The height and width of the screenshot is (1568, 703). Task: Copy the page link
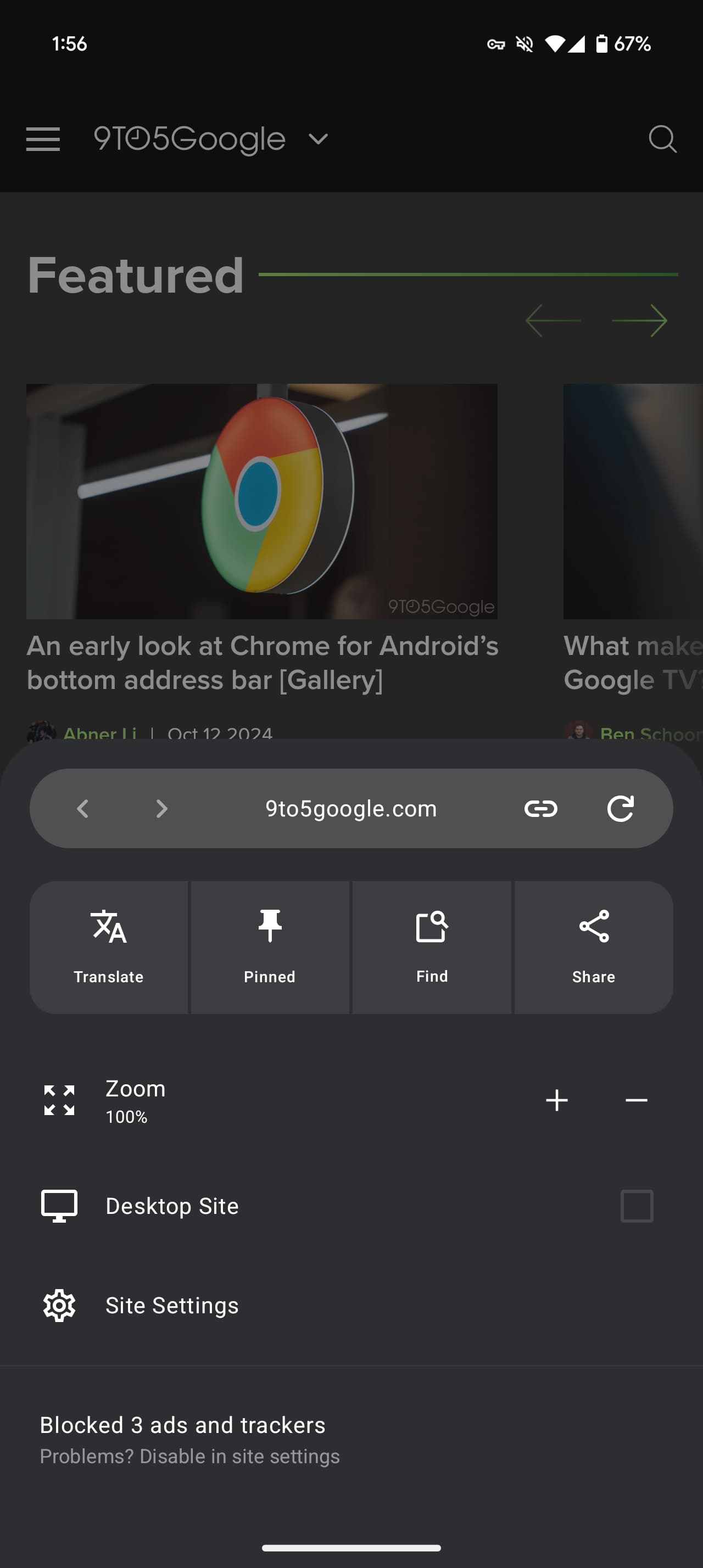click(x=540, y=808)
